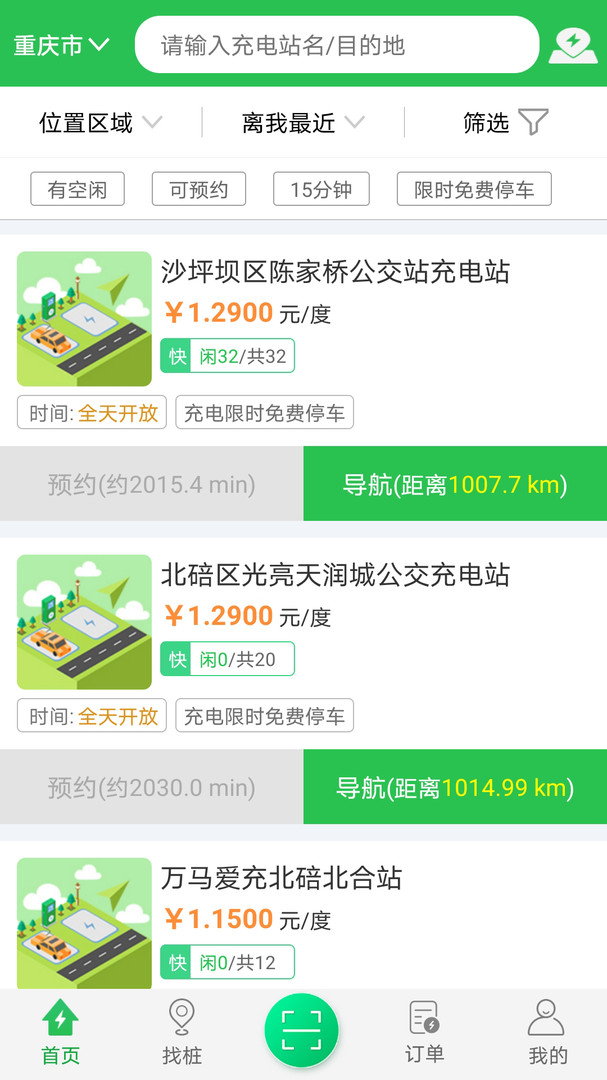The height and width of the screenshot is (1080, 607).
Task: Switch to the 订单 tab
Action: point(424,1032)
